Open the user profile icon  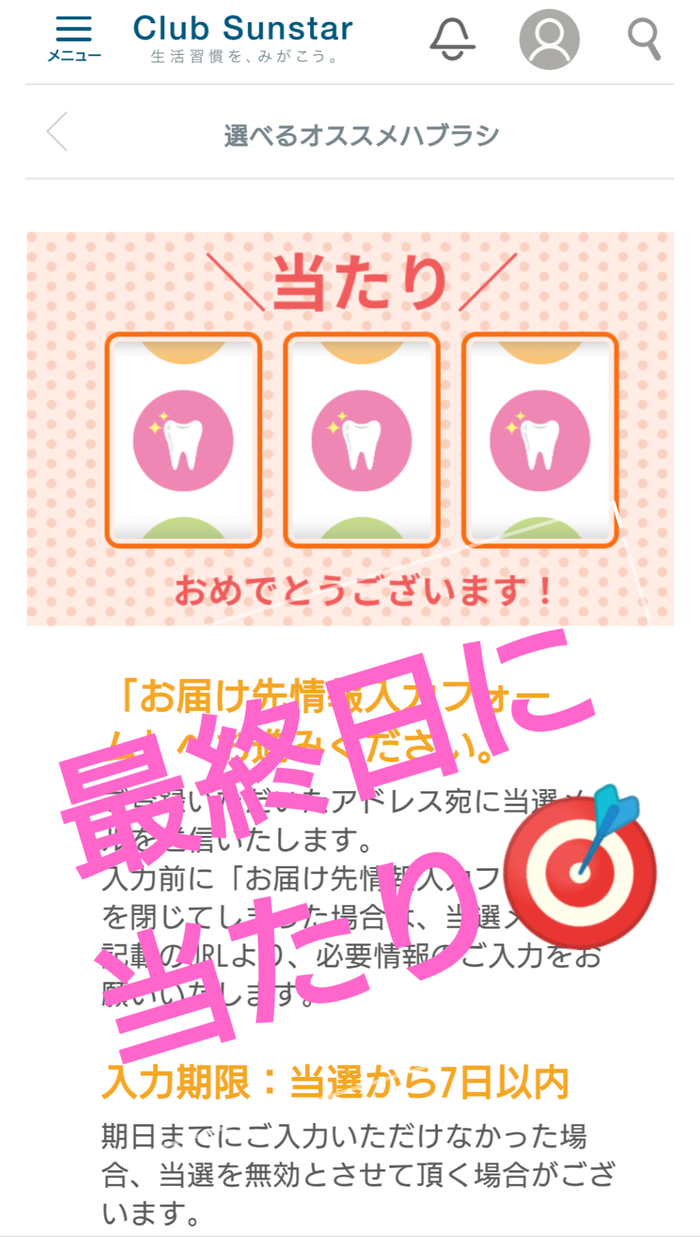(x=549, y=39)
